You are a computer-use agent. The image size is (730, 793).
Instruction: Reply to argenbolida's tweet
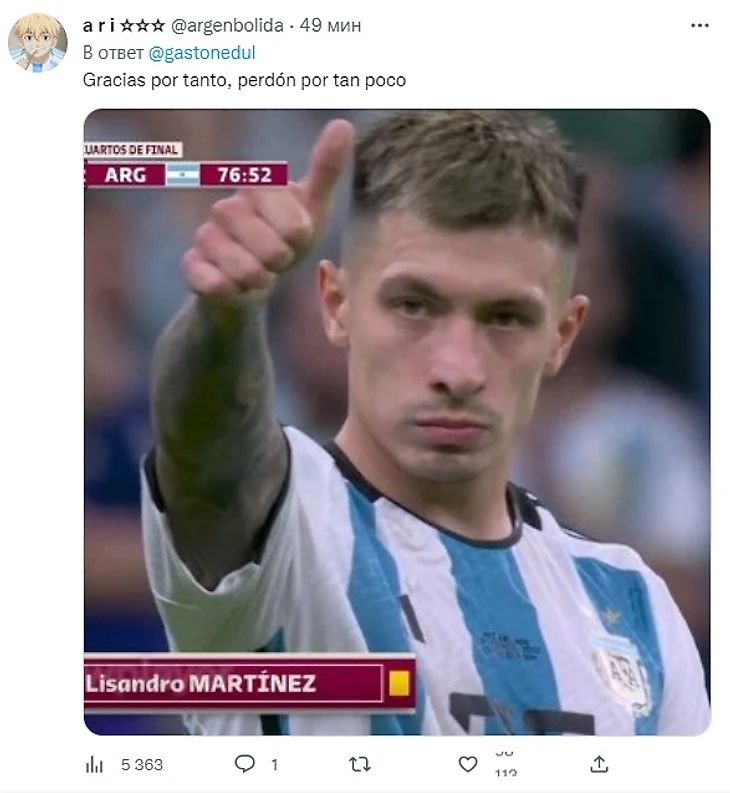click(x=245, y=764)
